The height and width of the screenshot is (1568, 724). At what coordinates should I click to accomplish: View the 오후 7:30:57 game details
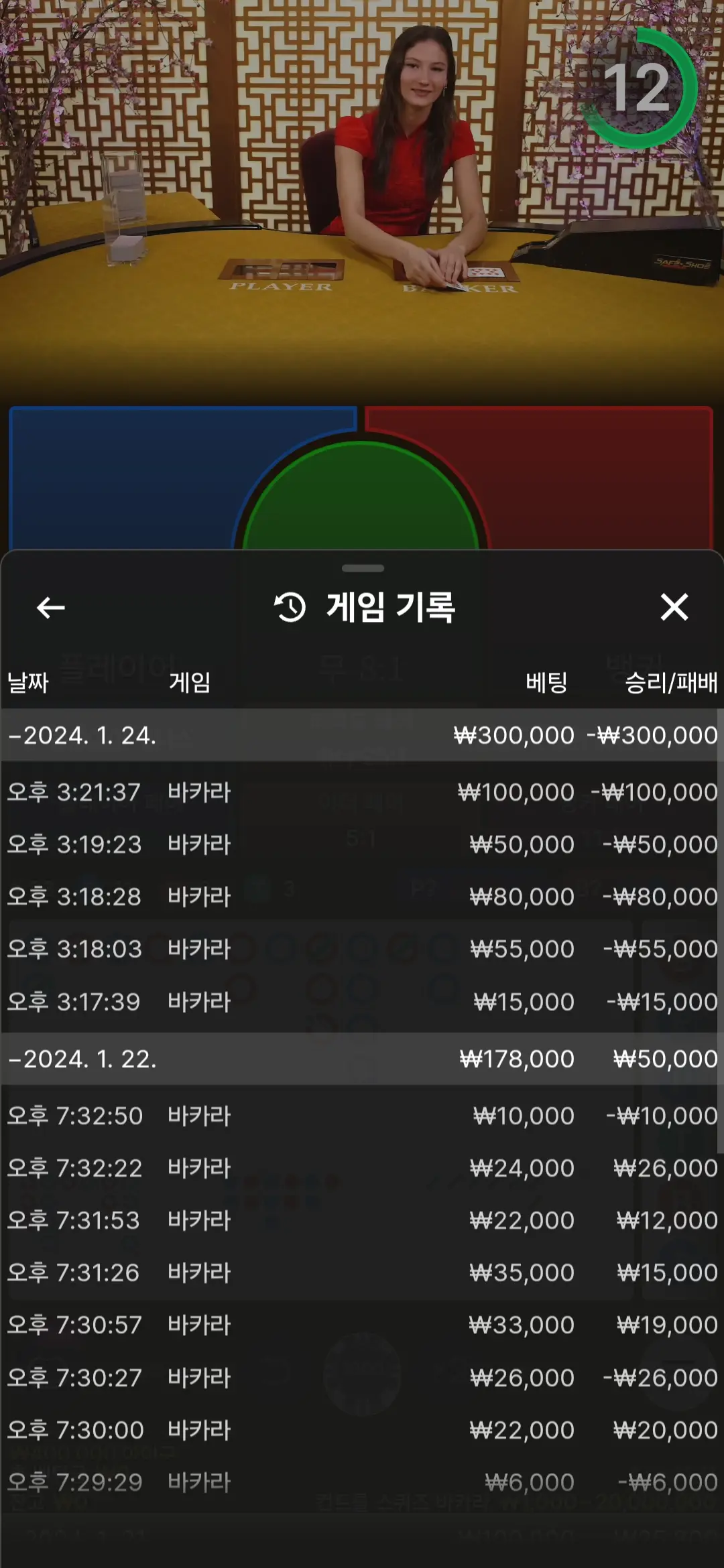coord(362,1325)
